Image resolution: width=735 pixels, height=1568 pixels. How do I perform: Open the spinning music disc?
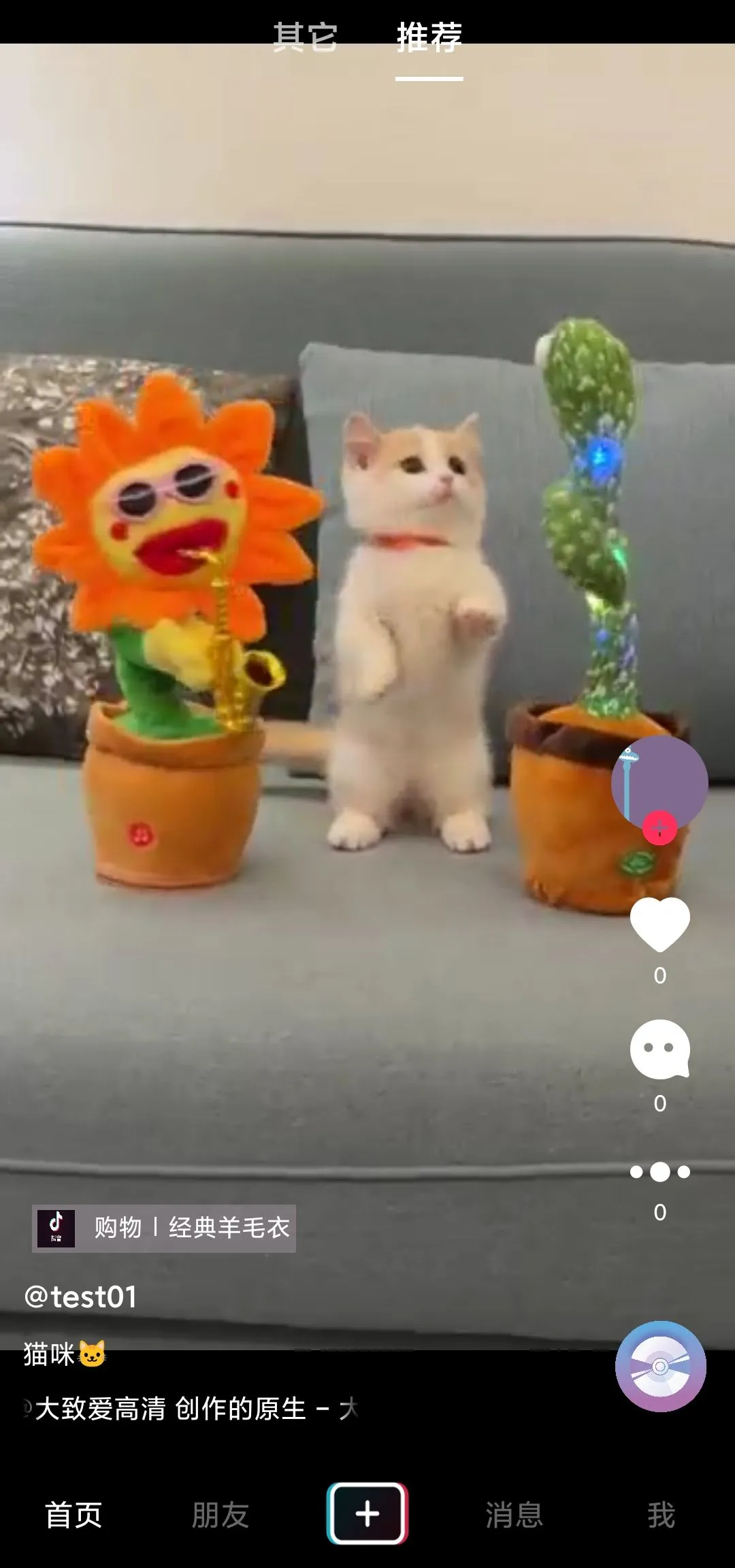click(660, 1367)
